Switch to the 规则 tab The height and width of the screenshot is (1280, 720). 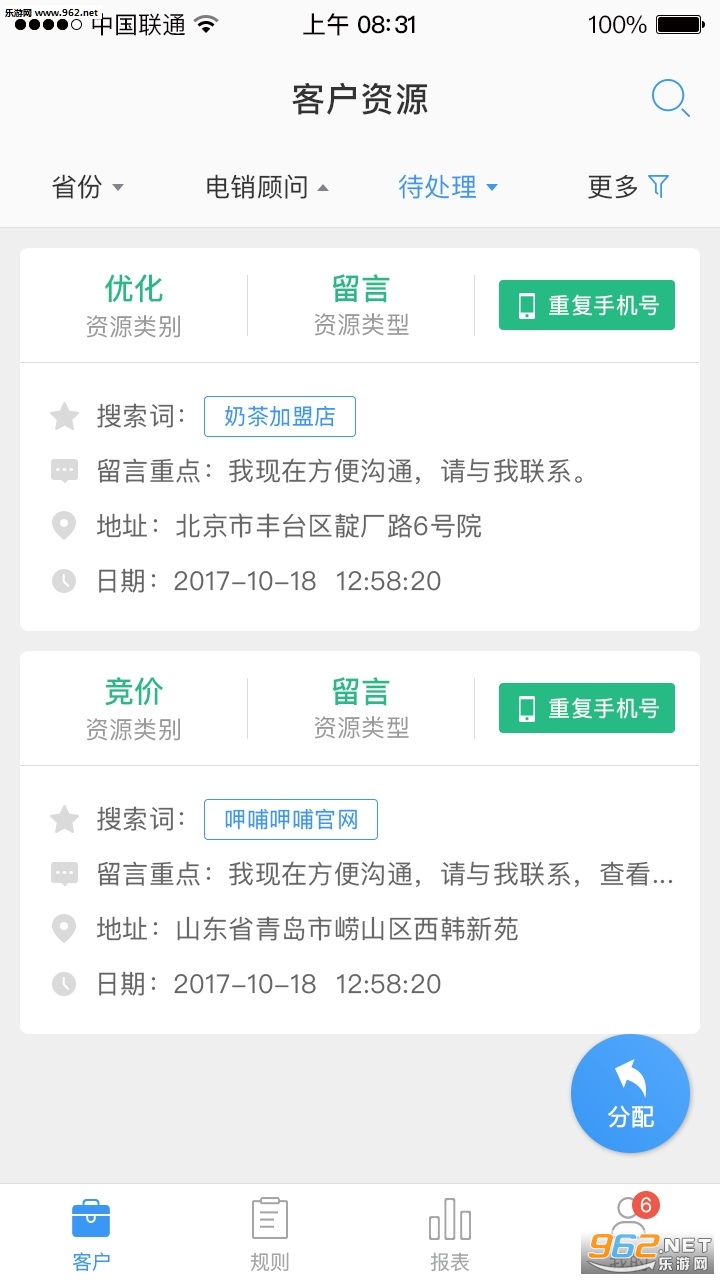point(270,1234)
